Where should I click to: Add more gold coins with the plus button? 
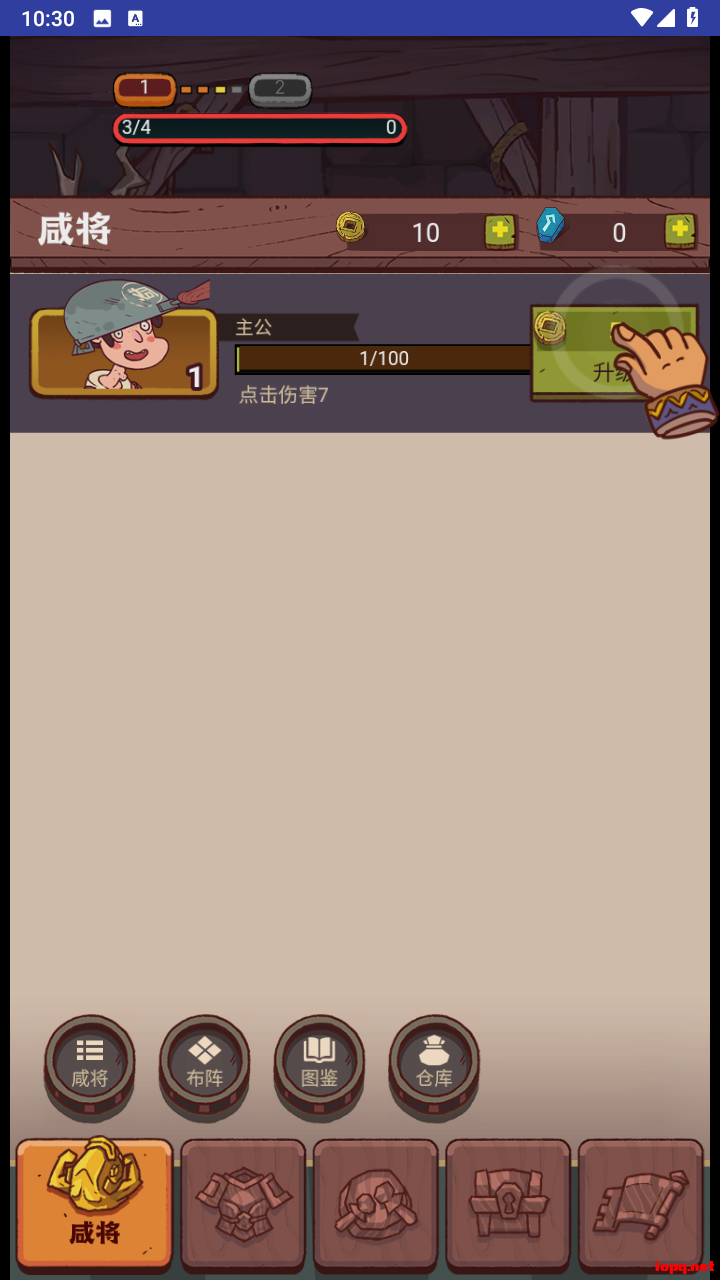point(500,231)
